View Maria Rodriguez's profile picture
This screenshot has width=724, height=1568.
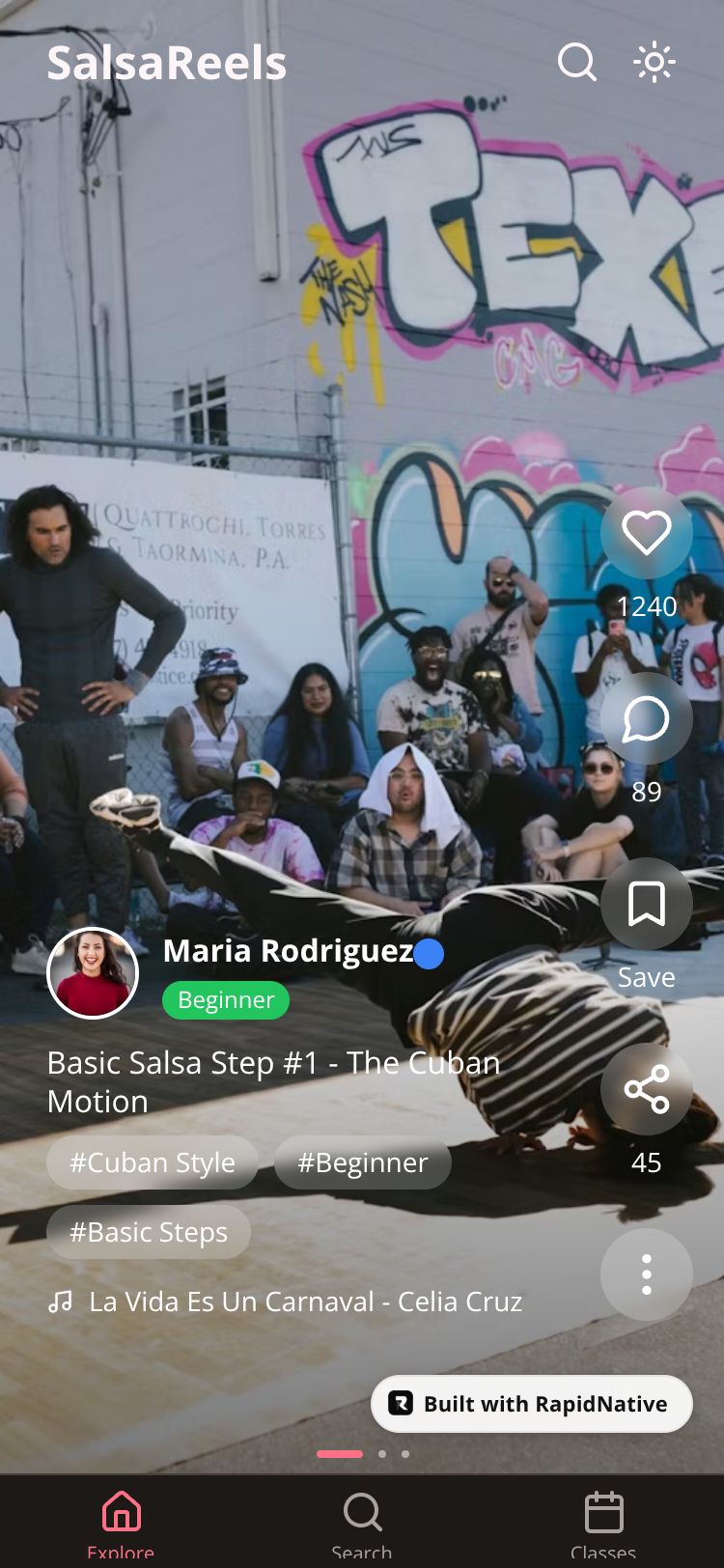tap(93, 973)
